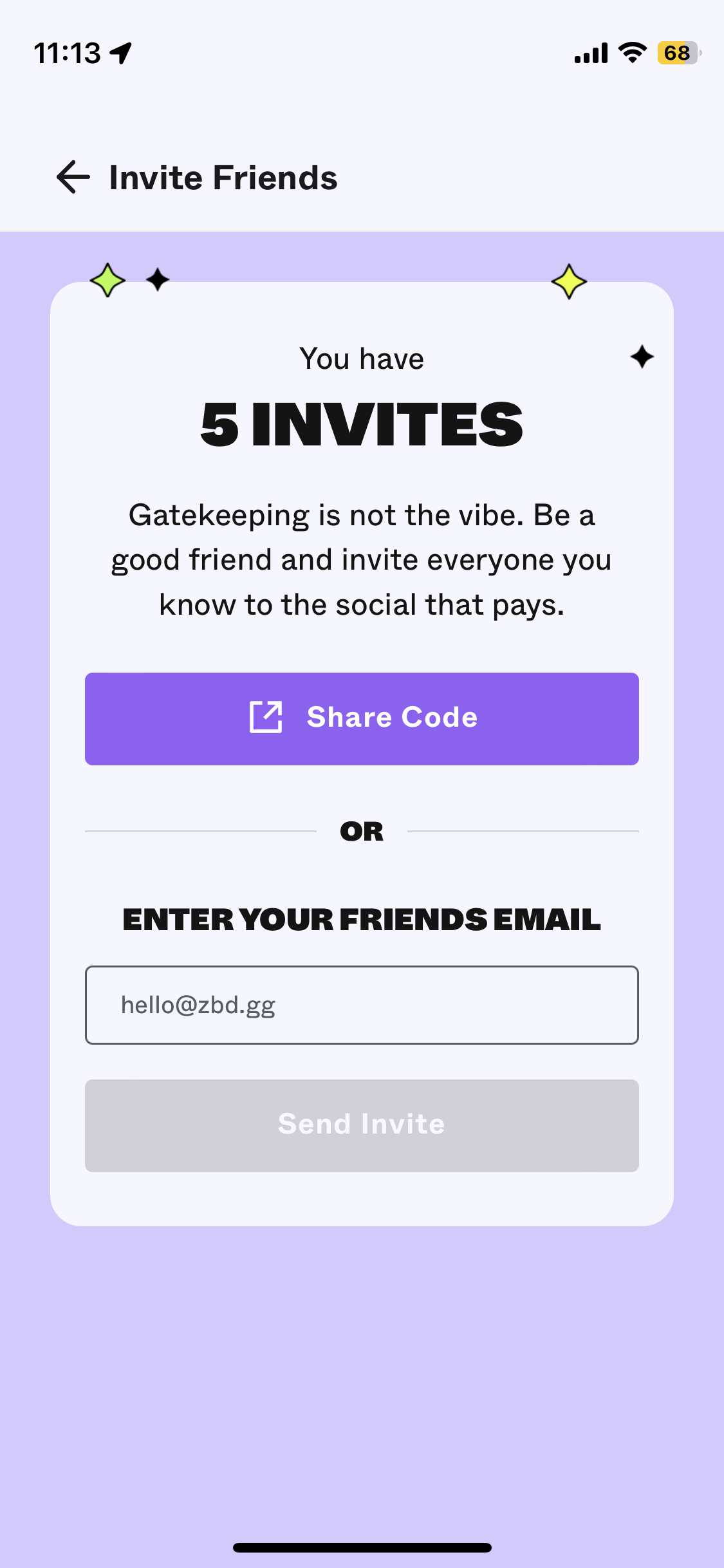
Task: Go back from Invite Friends
Action: (x=73, y=177)
